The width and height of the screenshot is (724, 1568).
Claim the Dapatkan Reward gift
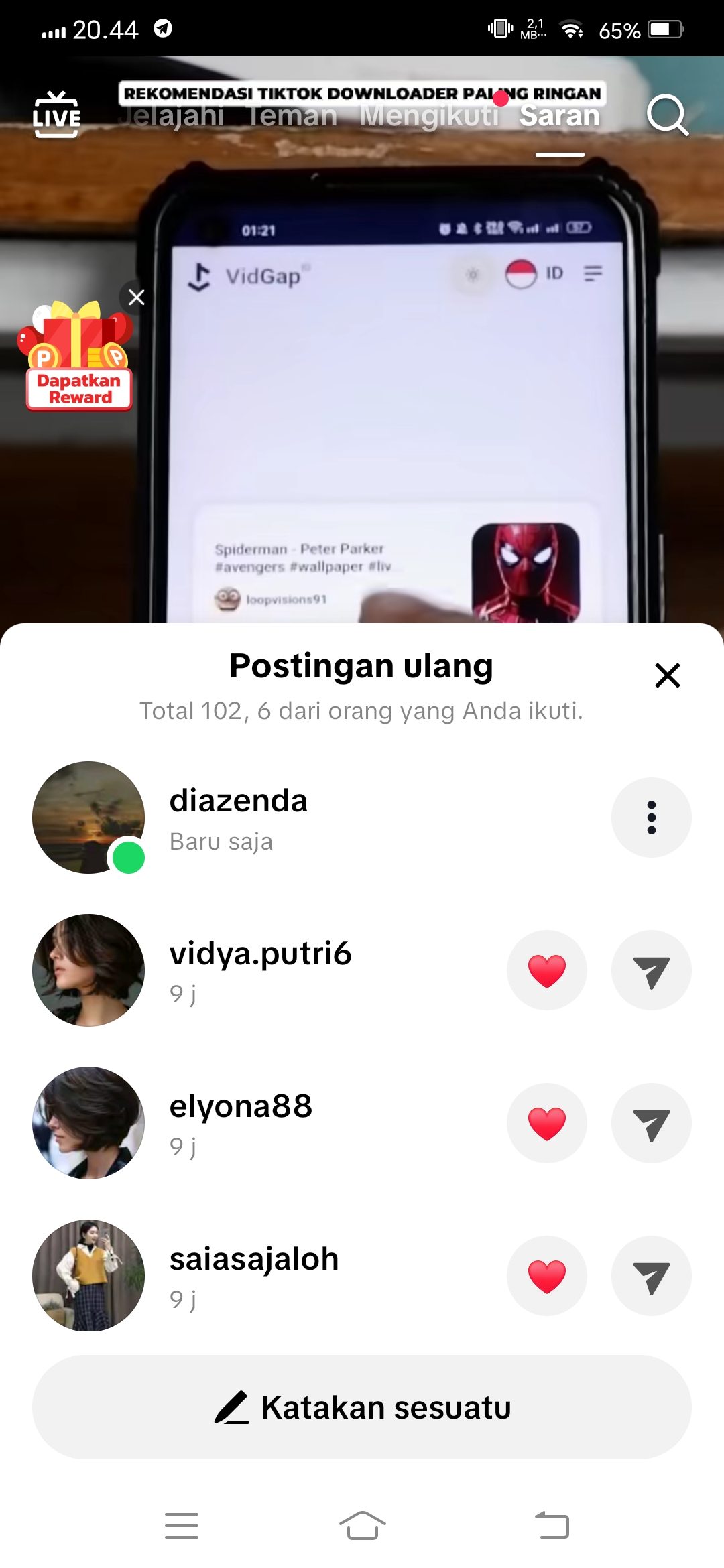point(78,362)
